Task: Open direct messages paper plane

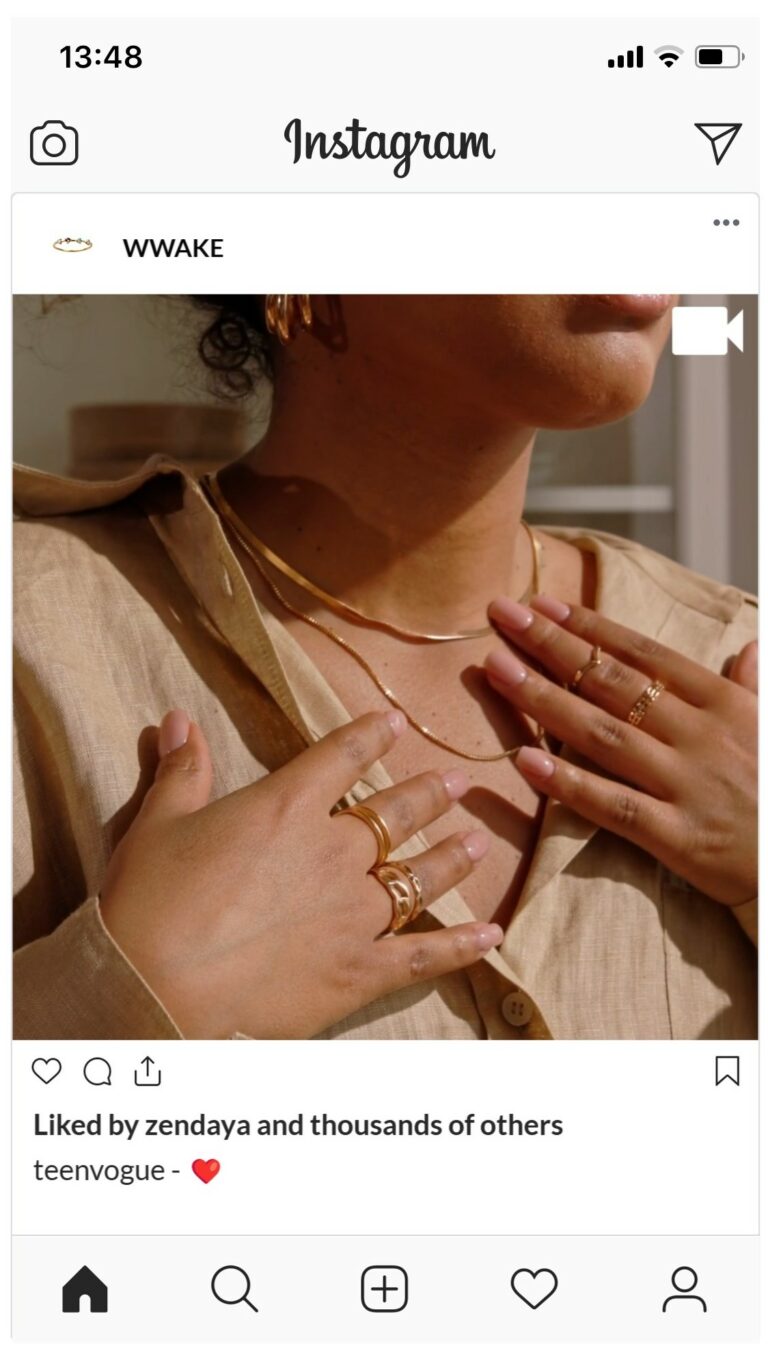Action: tap(717, 143)
